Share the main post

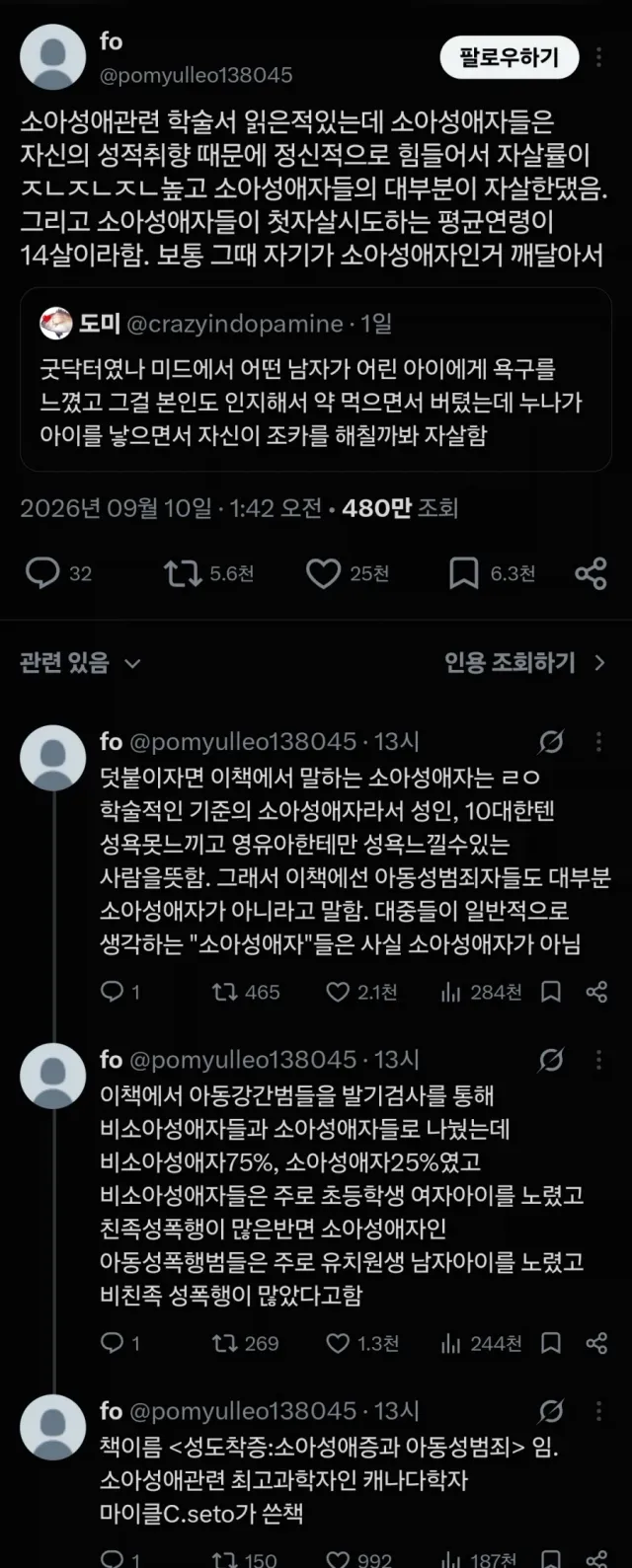tap(591, 573)
